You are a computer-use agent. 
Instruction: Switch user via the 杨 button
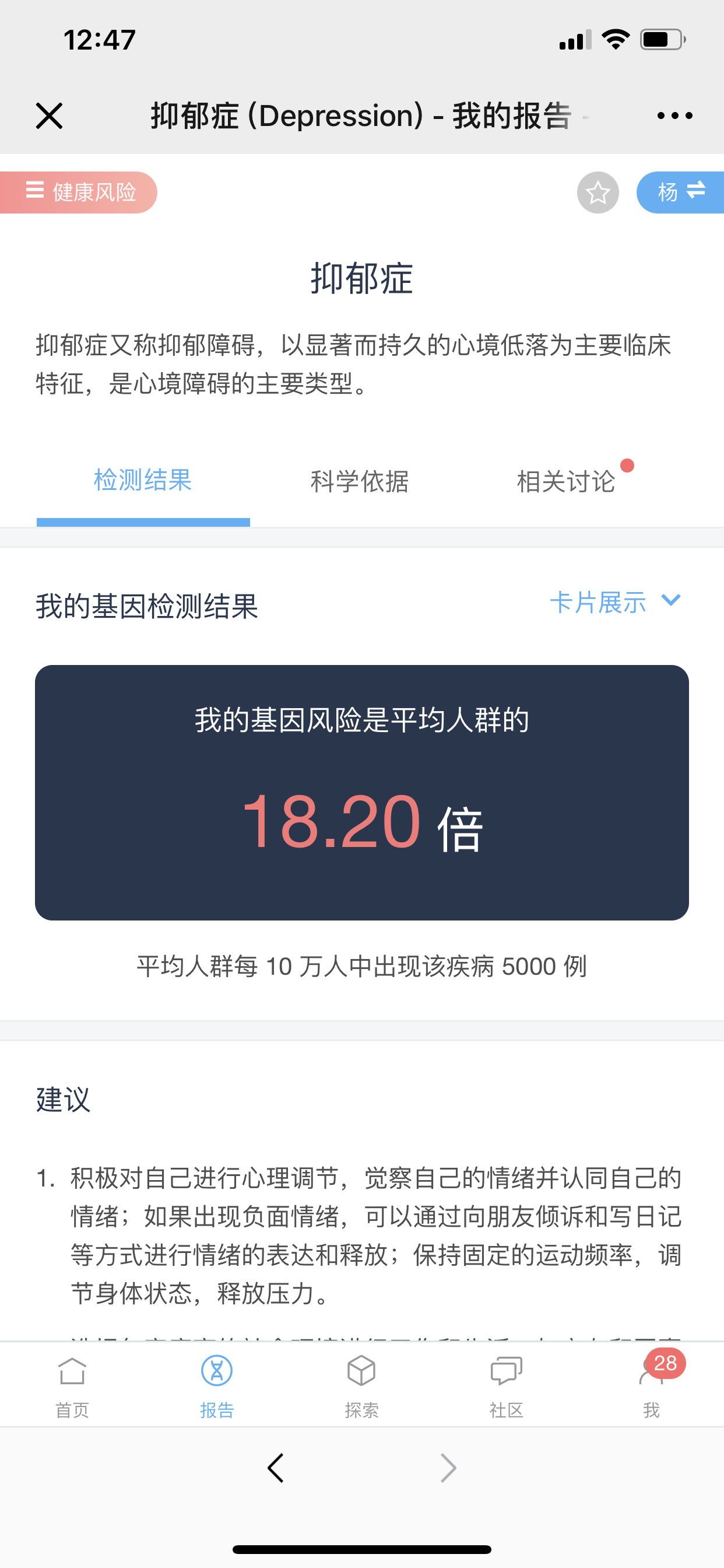(680, 192)
